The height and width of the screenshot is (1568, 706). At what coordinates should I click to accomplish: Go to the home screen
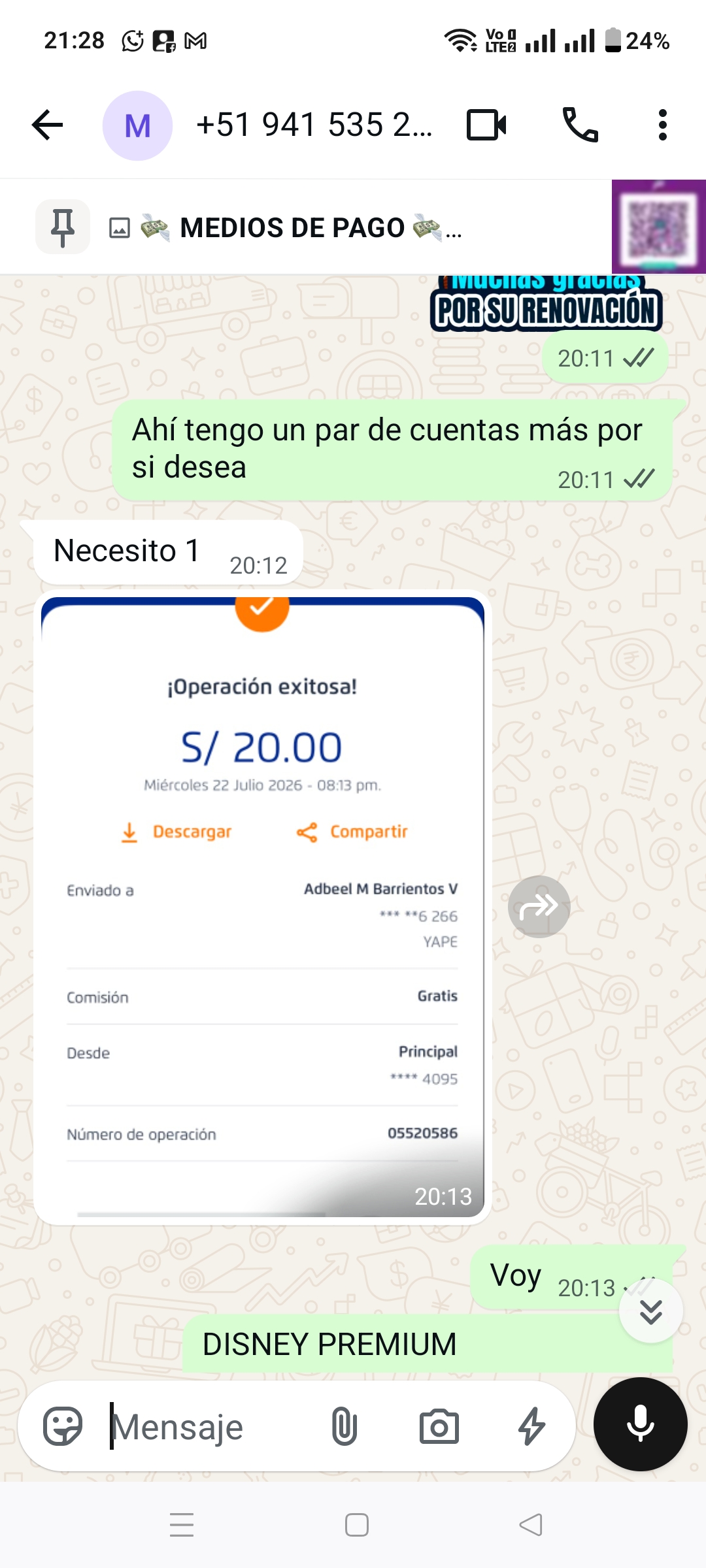(x=357, y=1525)
